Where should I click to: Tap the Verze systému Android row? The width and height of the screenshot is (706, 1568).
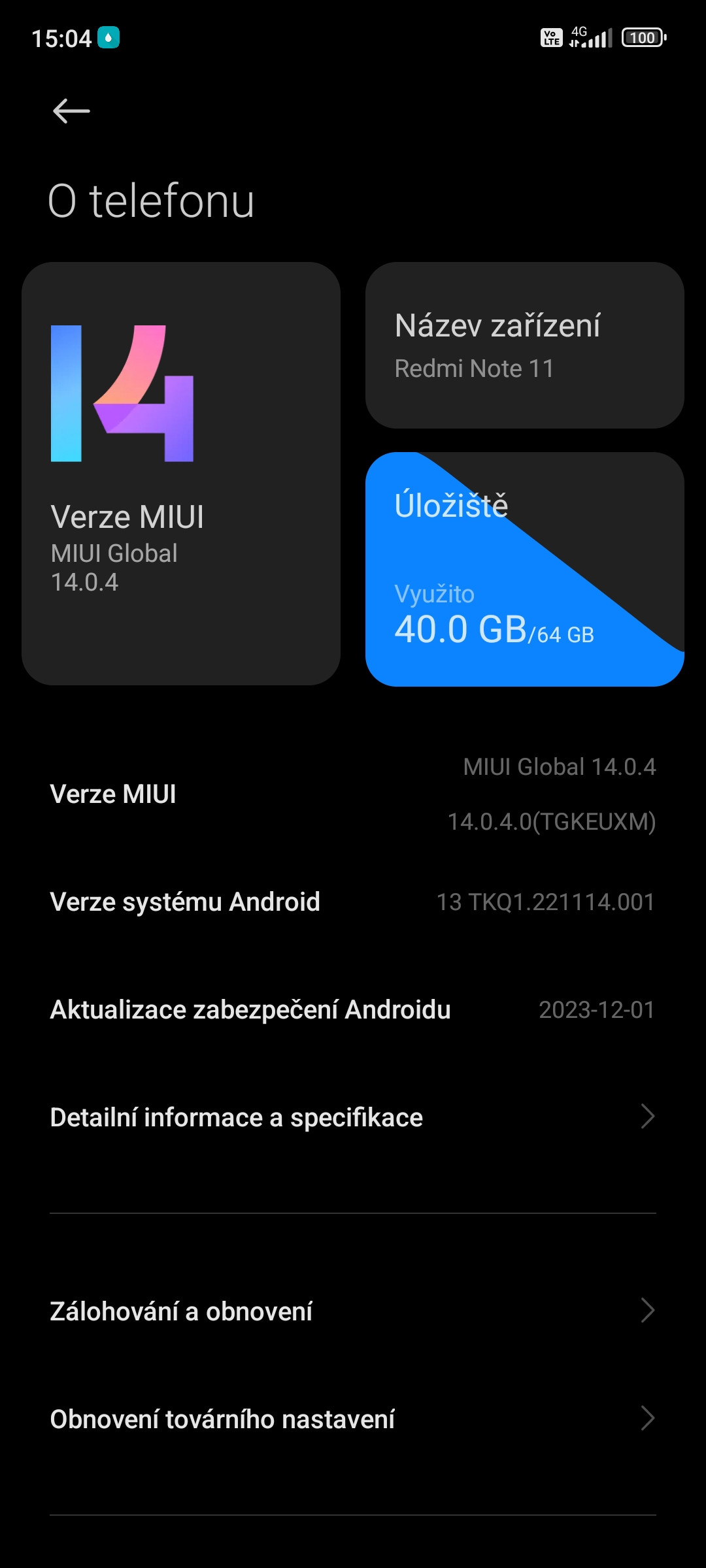[x=353, y=902]
